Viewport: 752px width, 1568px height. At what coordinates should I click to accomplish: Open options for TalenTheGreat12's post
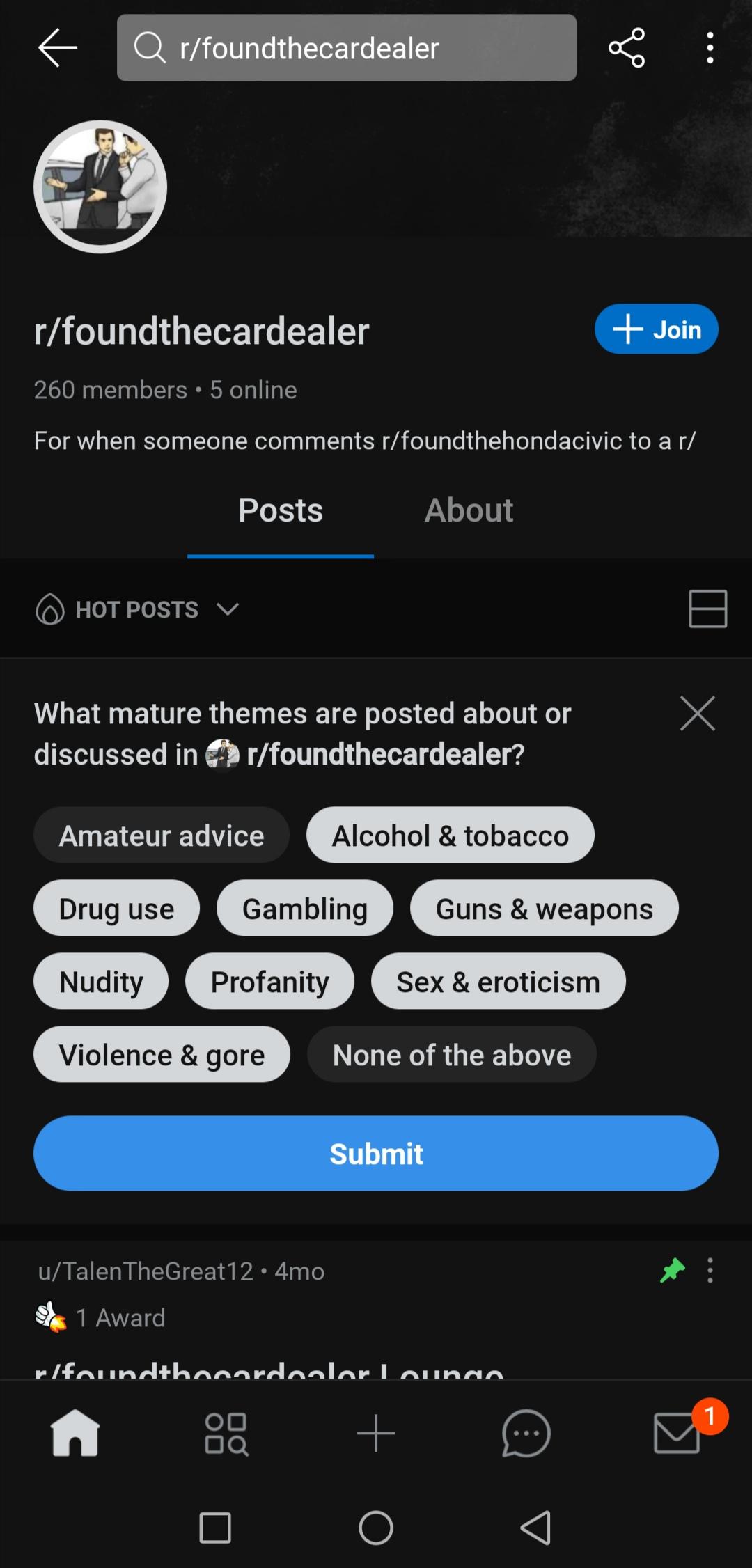point(710,1271)
